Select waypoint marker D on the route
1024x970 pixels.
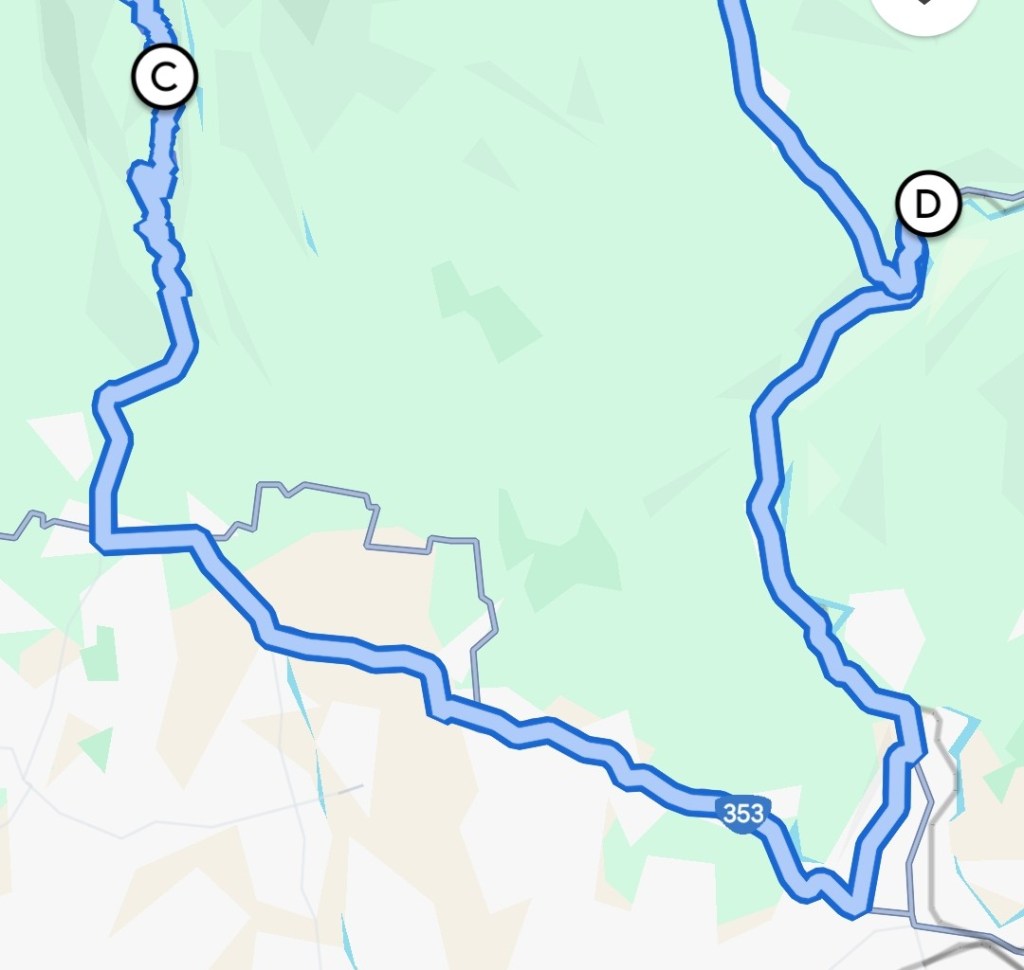point(928,204)
